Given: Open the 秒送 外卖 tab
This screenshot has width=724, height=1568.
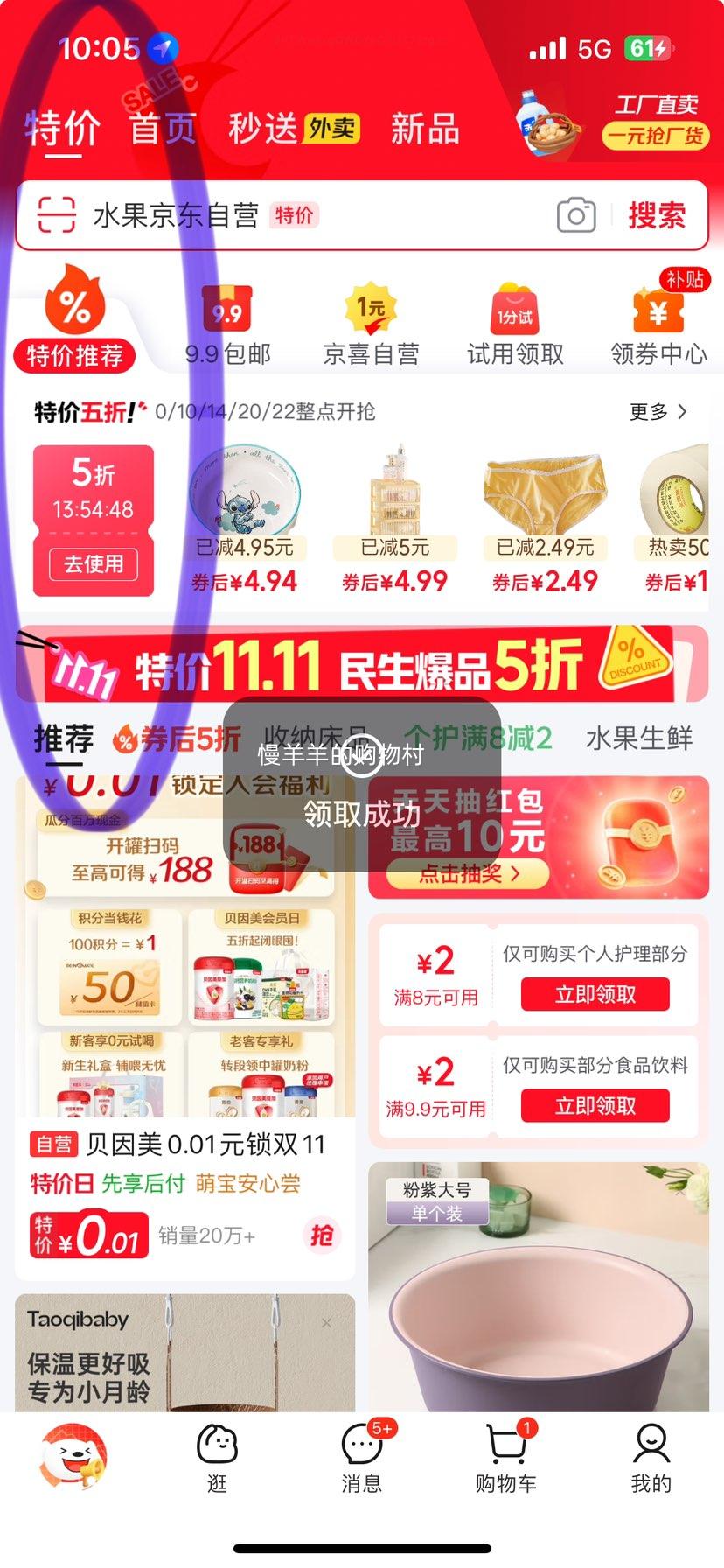Looking at the screenshot, I should tap(293, 129).
